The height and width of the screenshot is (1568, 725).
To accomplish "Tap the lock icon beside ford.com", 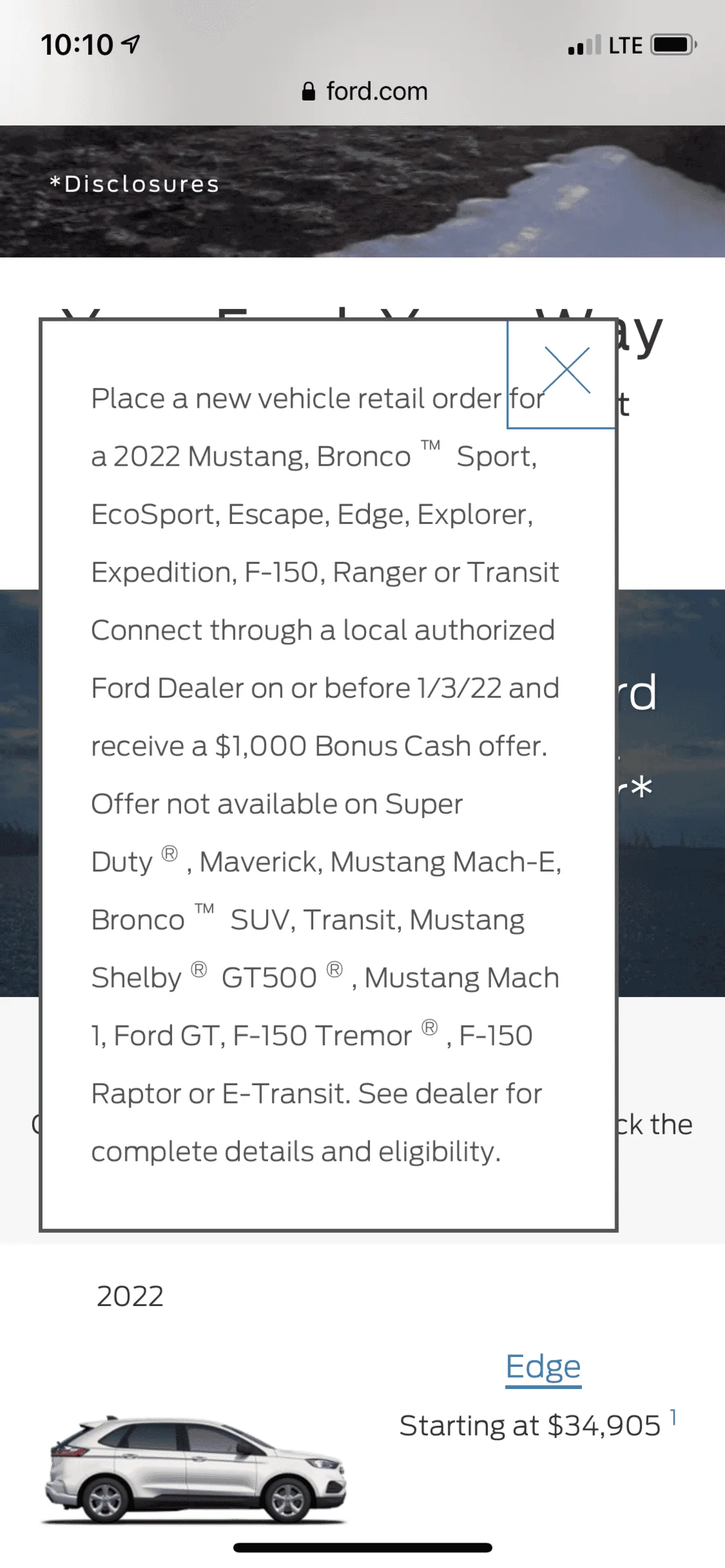I will tap(308, 91).
